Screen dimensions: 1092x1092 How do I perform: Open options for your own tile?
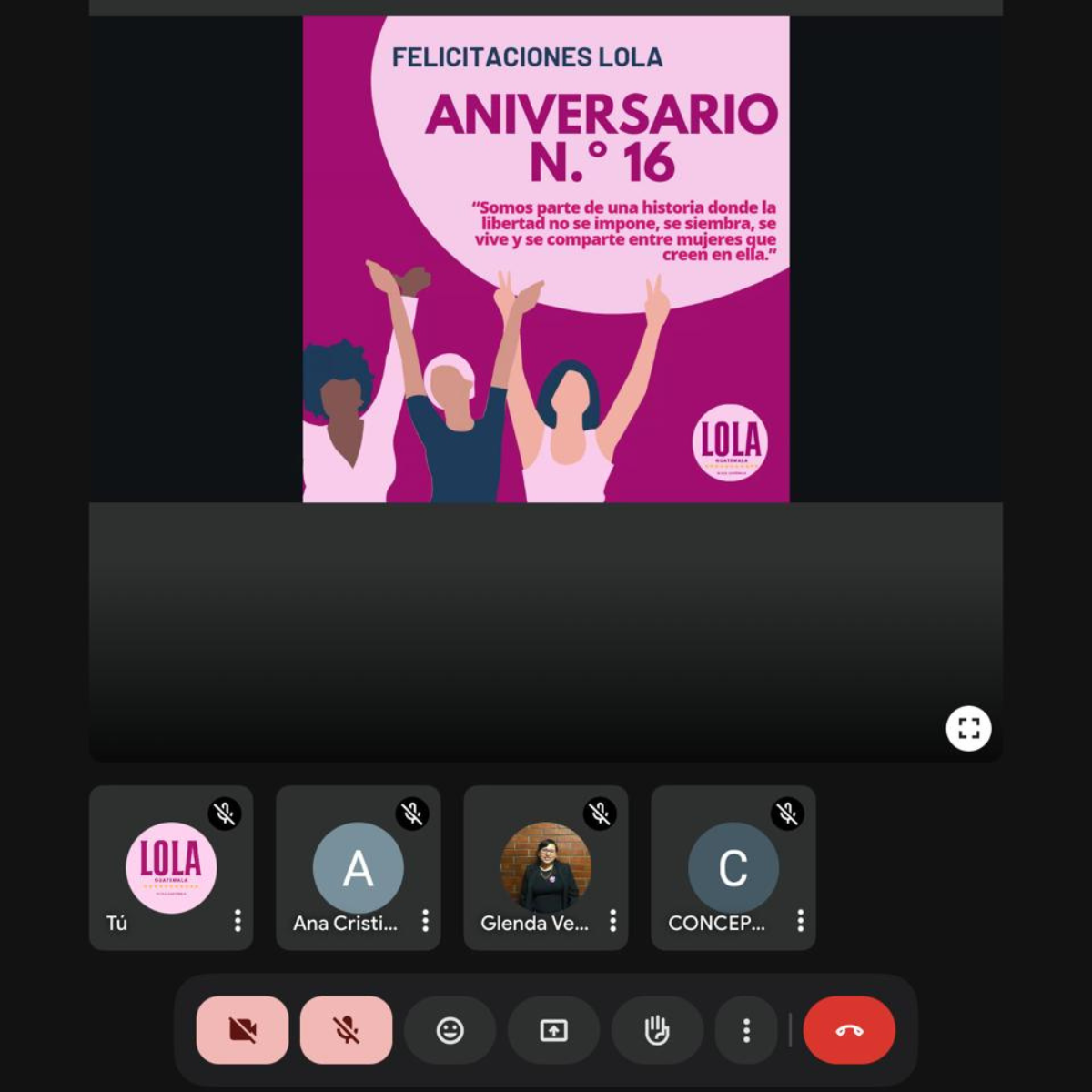pyautogui.click(x=238, y=921)
